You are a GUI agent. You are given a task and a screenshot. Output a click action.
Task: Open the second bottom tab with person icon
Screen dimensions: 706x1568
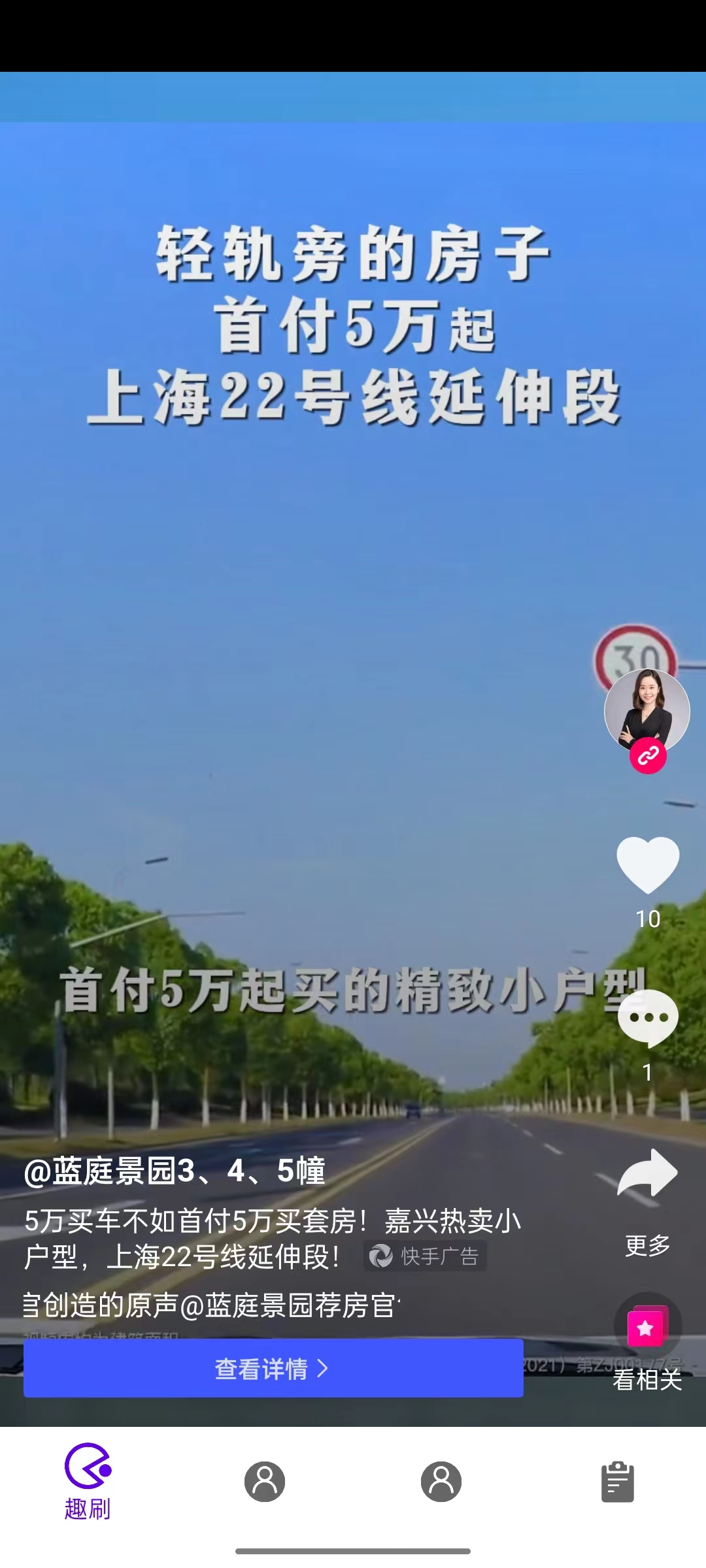point(265,1482)
